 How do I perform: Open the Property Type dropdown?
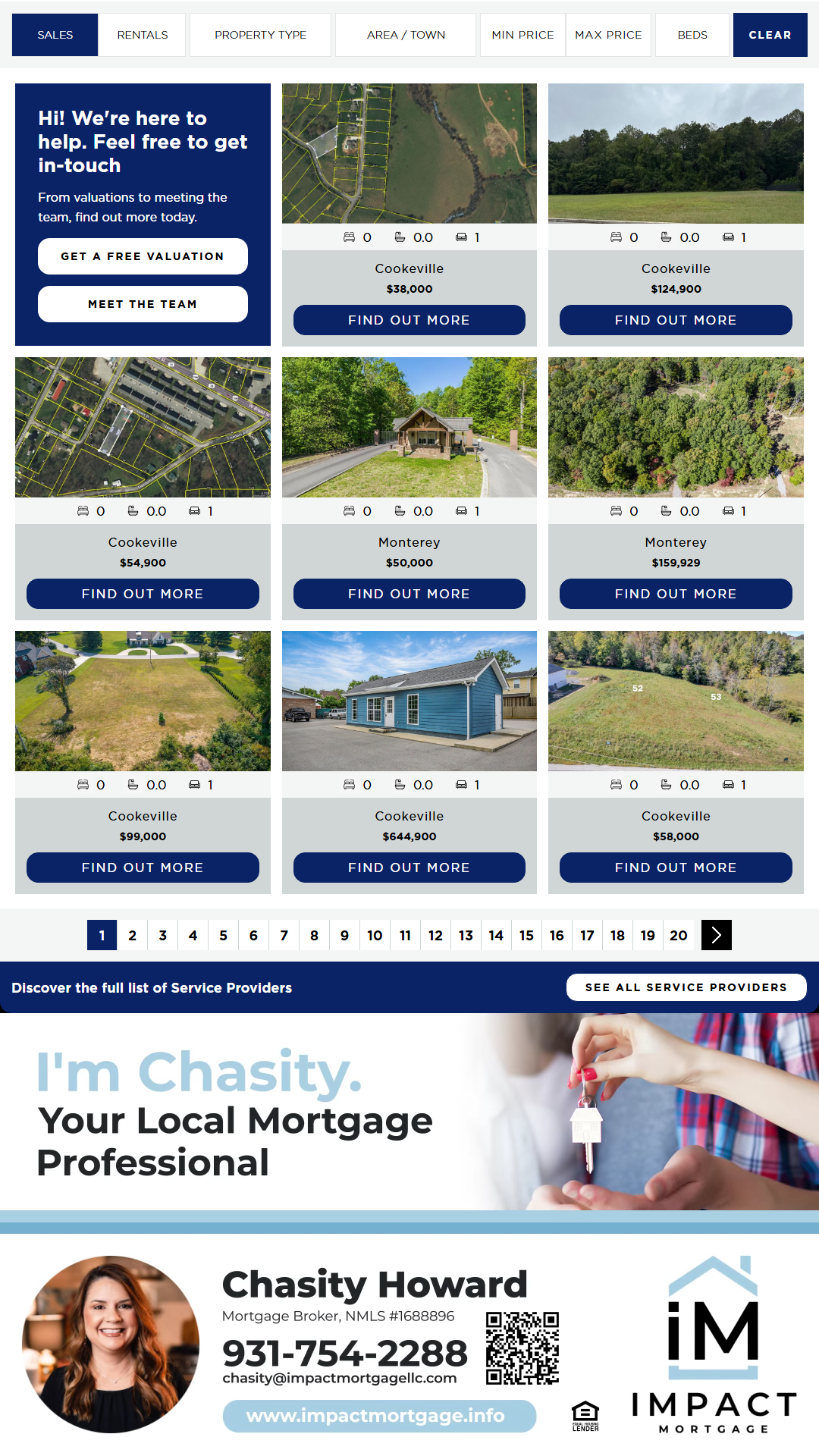[x=260, y=35]
